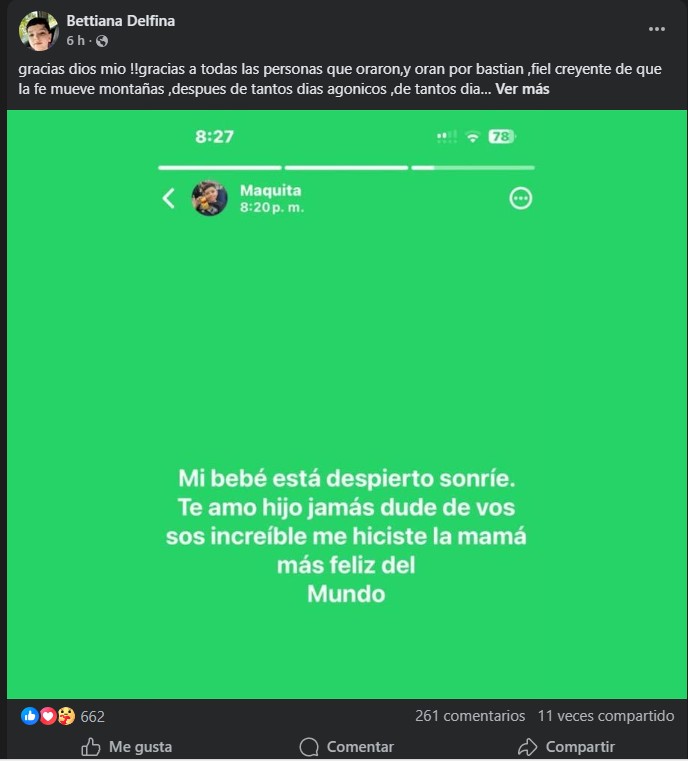View the 662 reactions list

pos(92,716)
